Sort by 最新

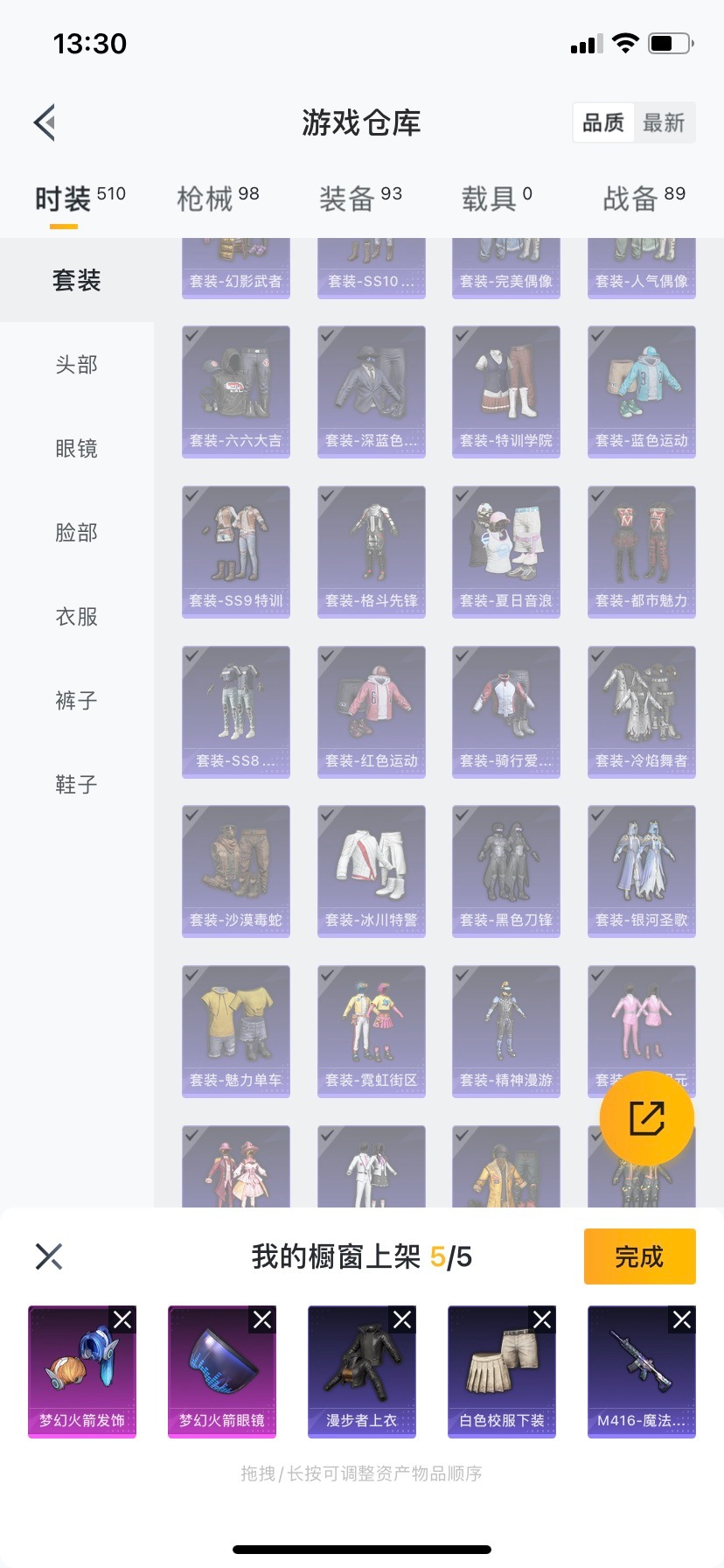click(x=664, y=122)
